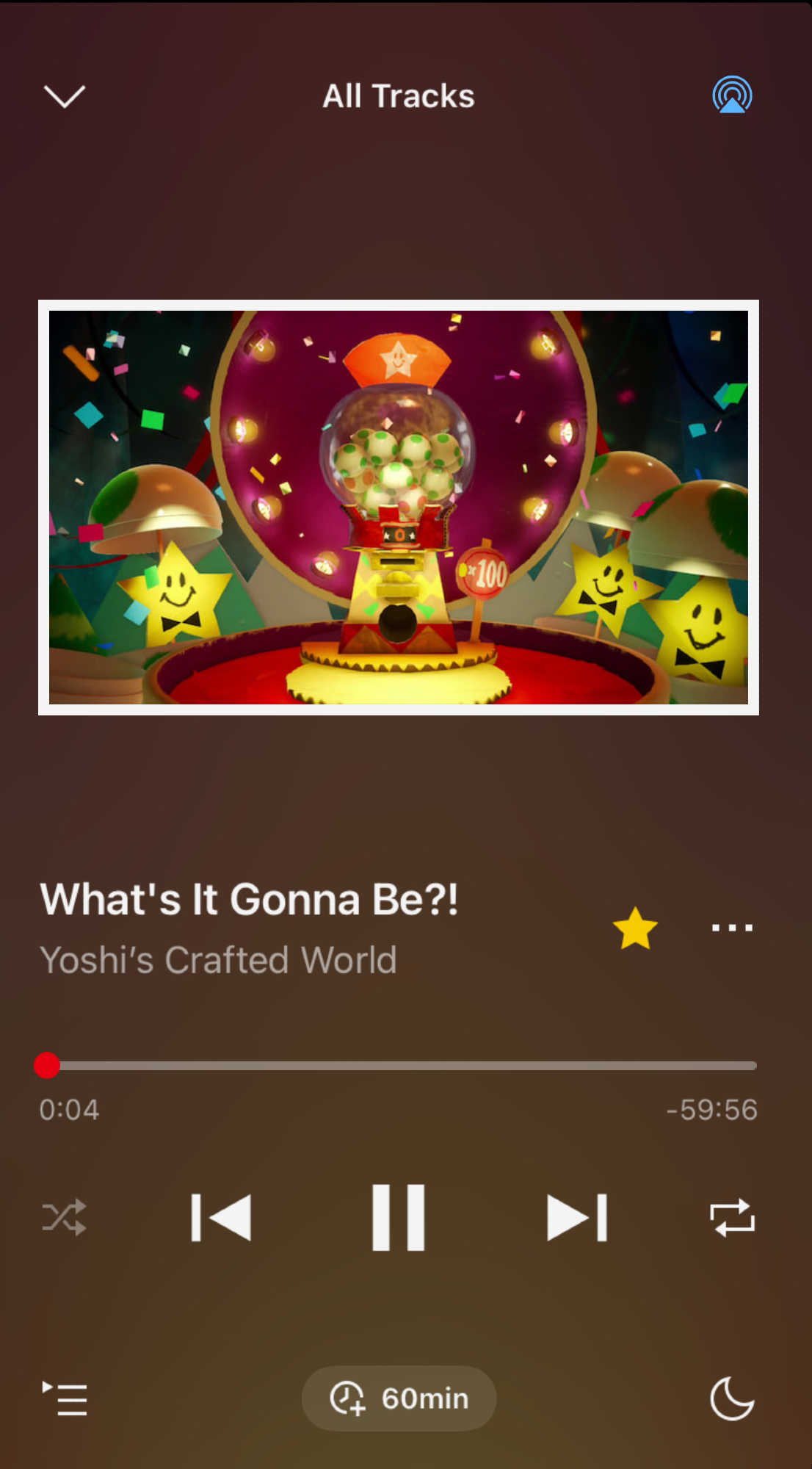The image size is (812, 1469).
Task: Open the AirPlay output picker
Action: [732, 95]
